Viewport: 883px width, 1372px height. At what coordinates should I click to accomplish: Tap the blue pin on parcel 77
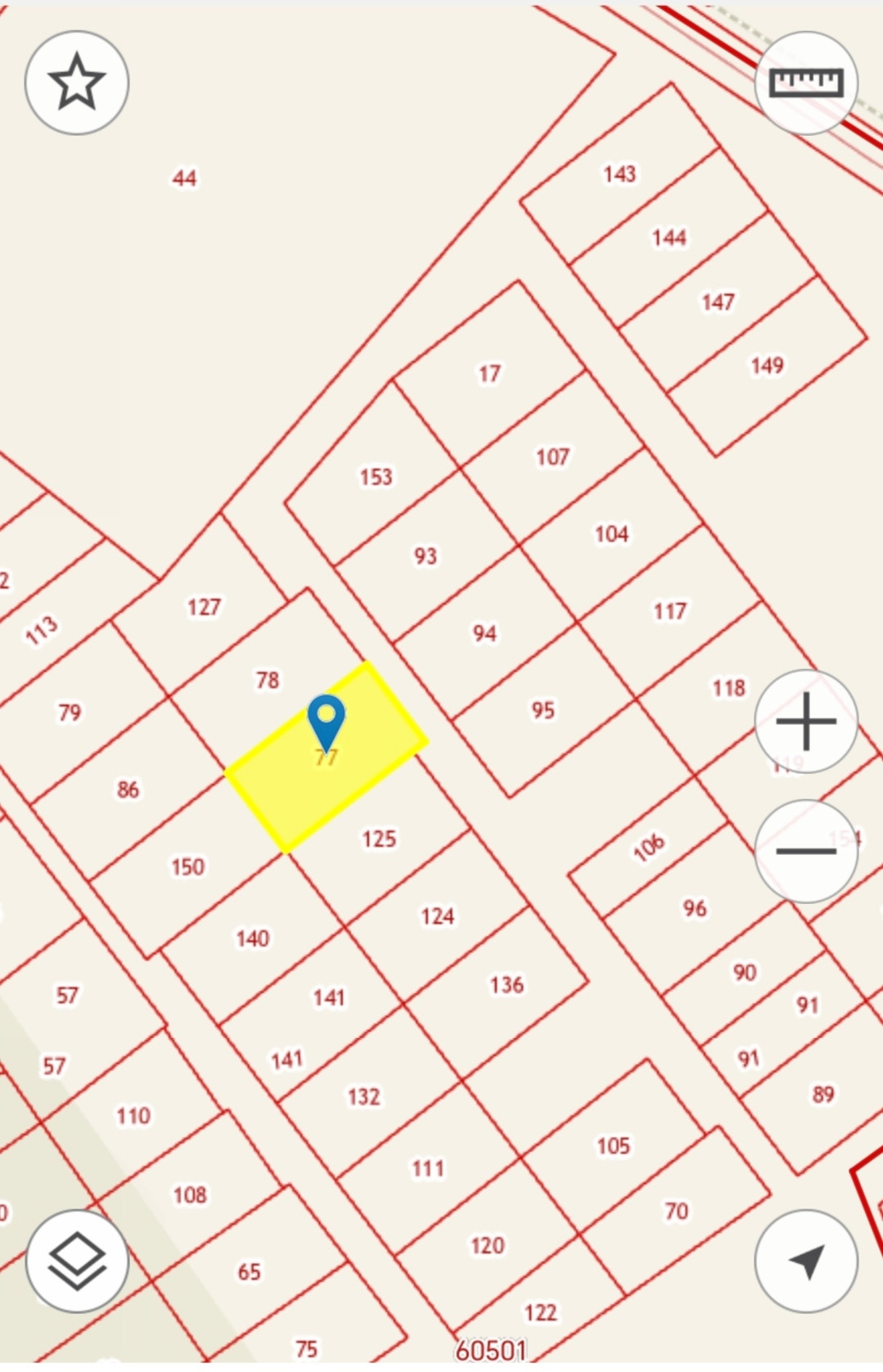[326, 720]
